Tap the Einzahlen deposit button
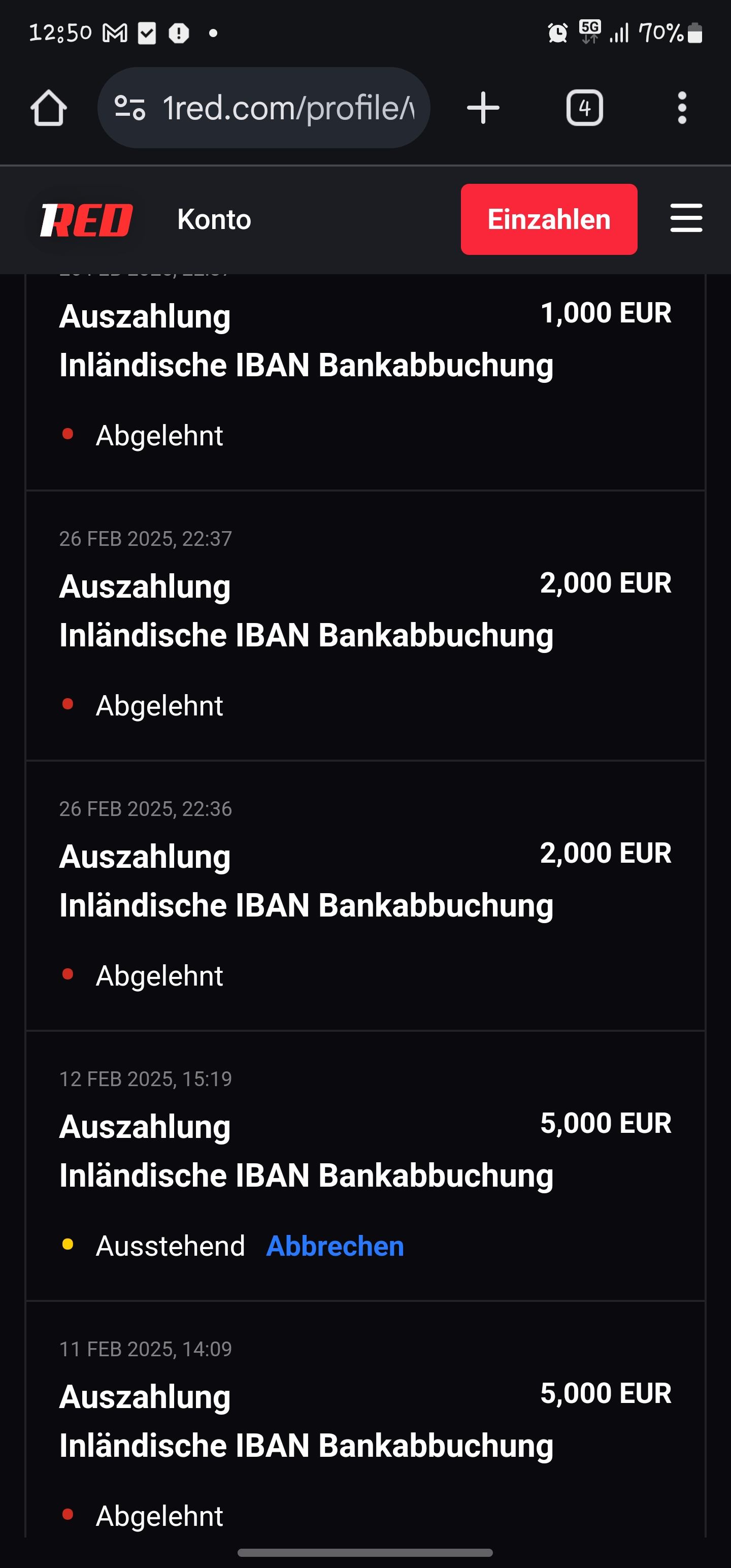The image size is (731, 1568). coord(548,219)
